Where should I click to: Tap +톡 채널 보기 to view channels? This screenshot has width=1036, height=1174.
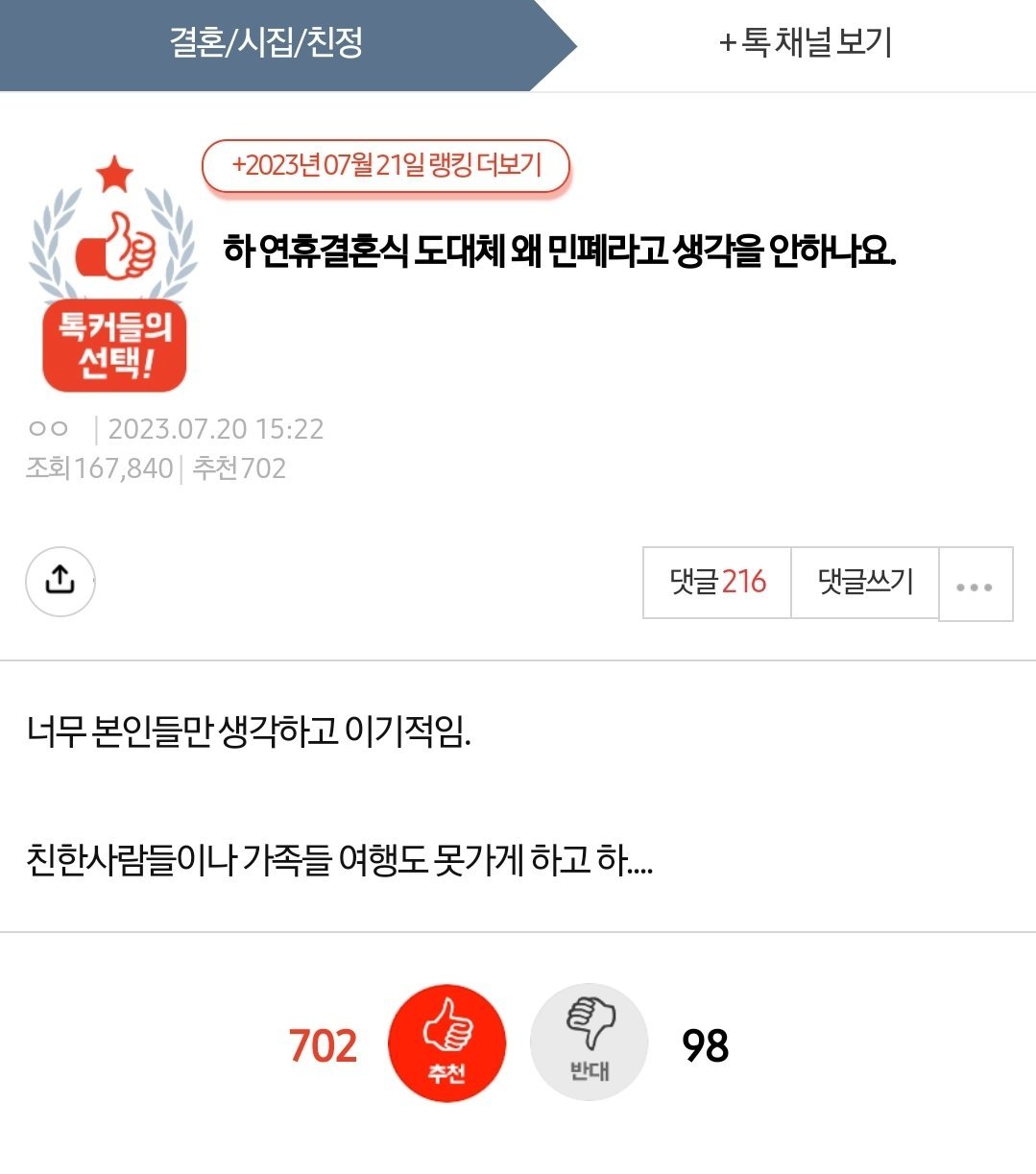[x=806, y=44]
